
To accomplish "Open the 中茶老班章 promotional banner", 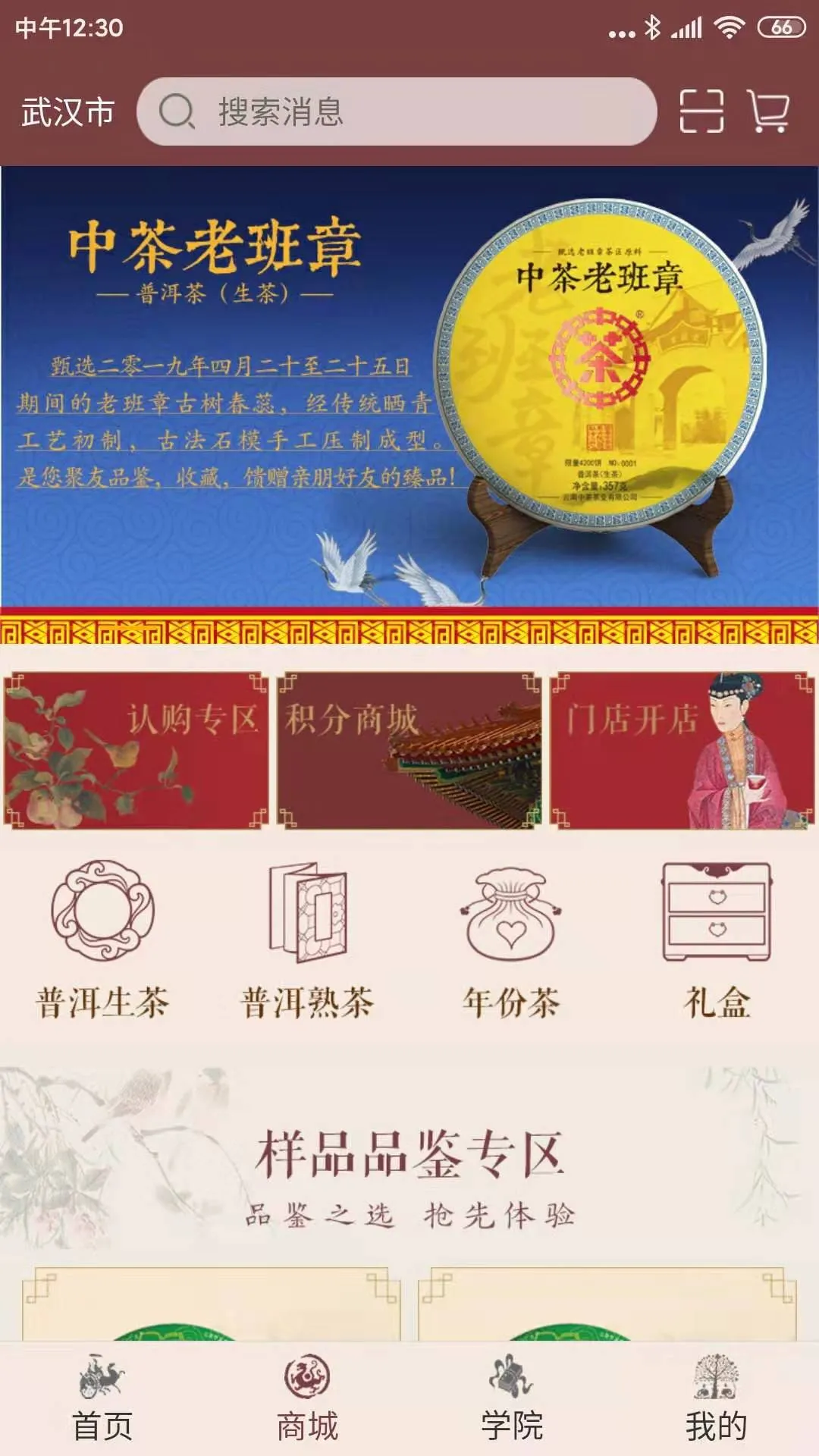I will (x=409, y=387).
